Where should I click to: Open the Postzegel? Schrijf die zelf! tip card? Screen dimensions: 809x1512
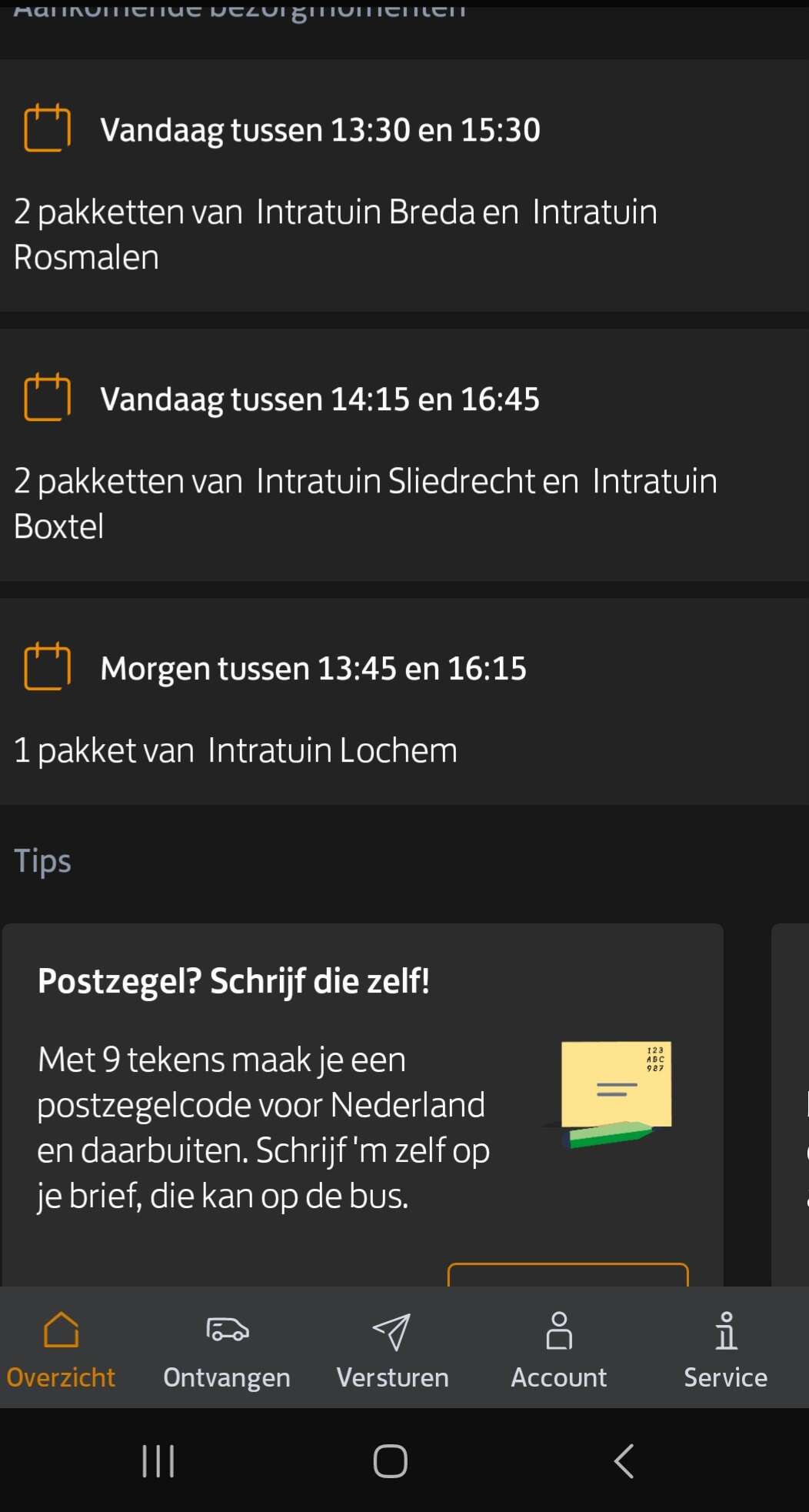(363, 1105)
